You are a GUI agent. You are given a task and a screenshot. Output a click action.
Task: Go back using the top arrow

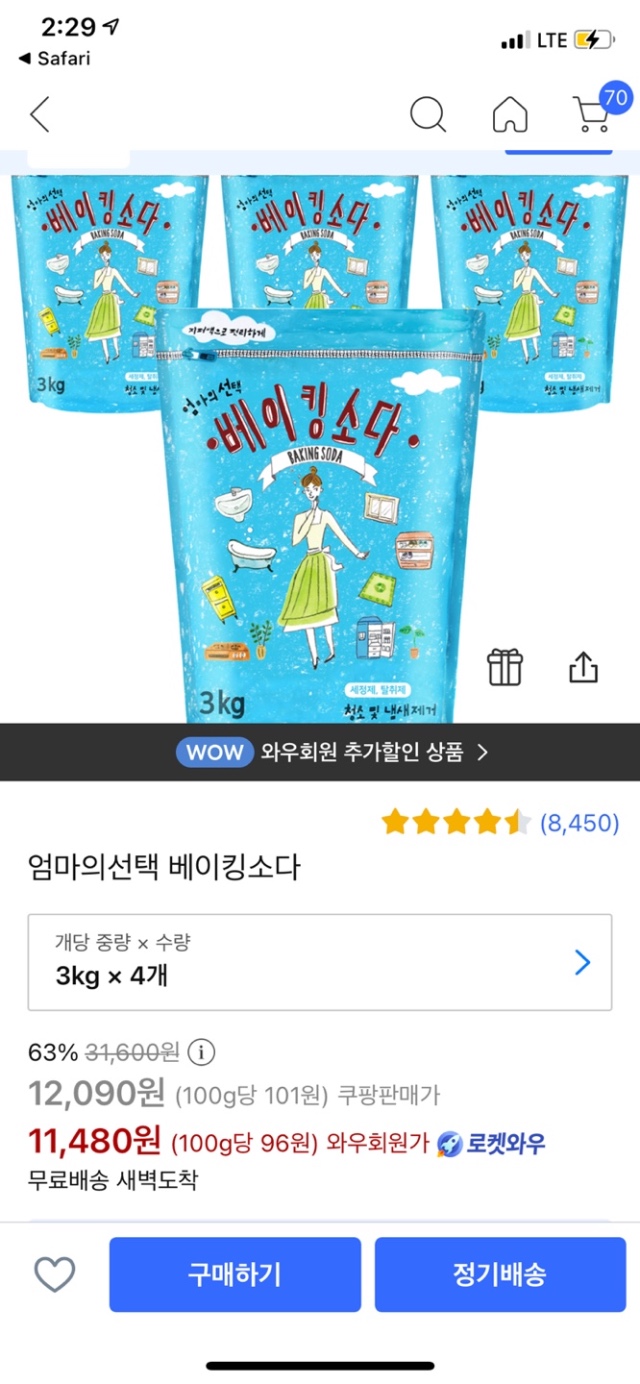39,115
